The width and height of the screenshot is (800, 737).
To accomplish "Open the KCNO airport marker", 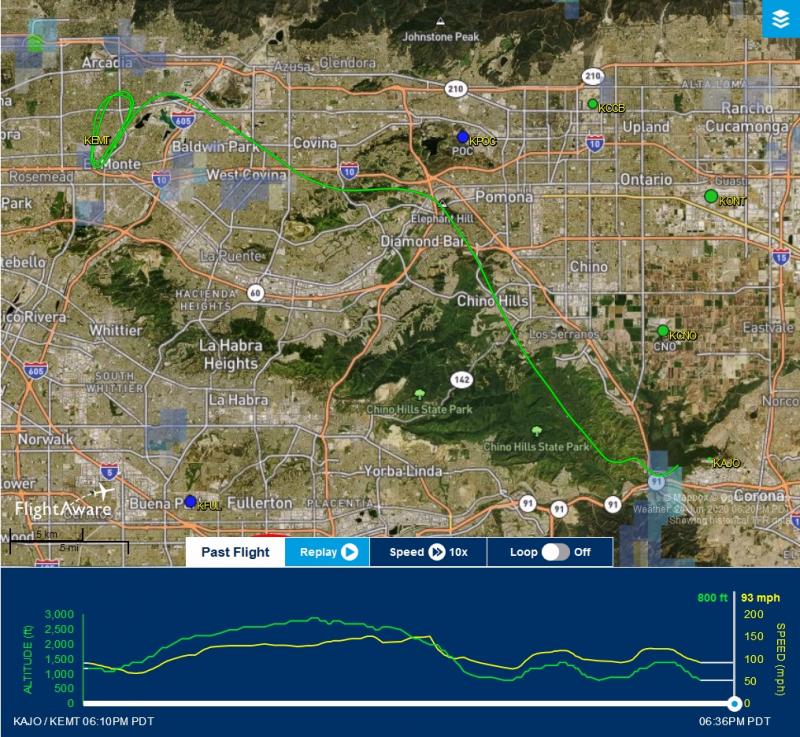I will click(662, 330).
